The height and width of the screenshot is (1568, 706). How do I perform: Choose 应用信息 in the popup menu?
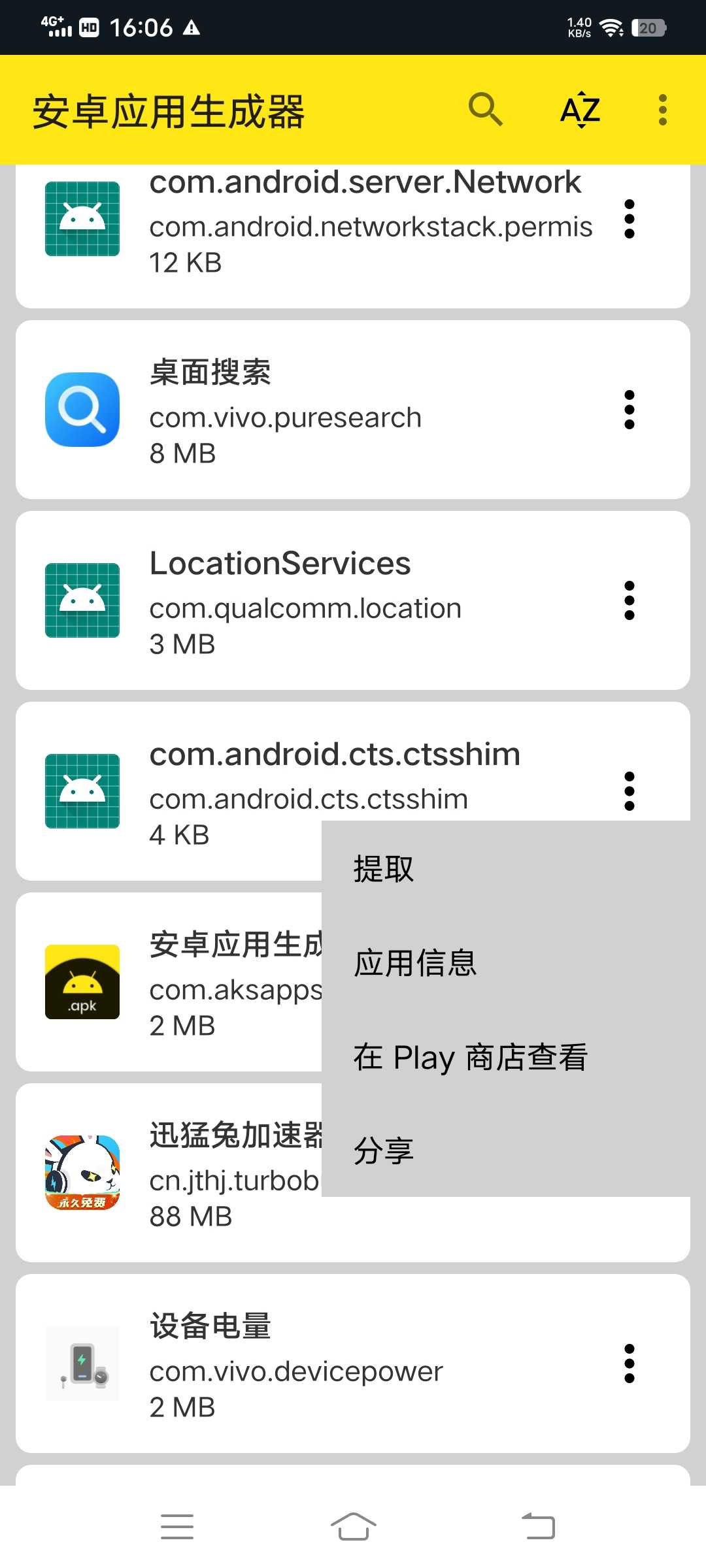pyautogui.click(x=415, y=963)
